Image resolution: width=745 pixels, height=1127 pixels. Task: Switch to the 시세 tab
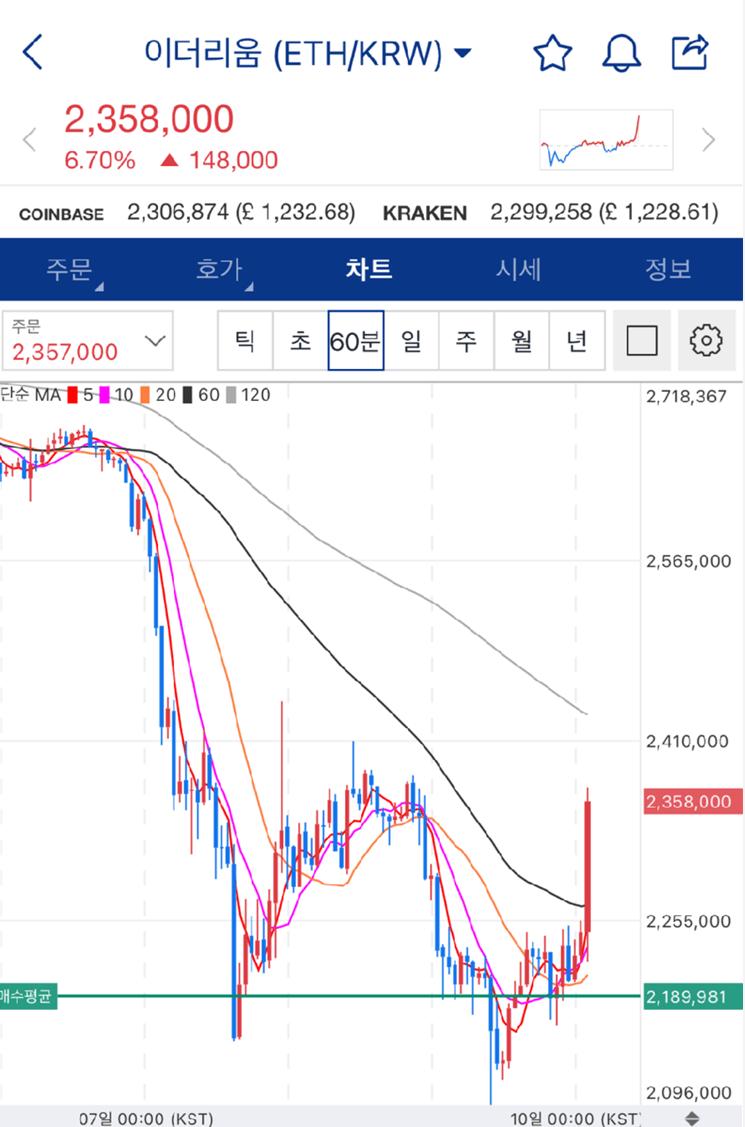coord(518,269)
